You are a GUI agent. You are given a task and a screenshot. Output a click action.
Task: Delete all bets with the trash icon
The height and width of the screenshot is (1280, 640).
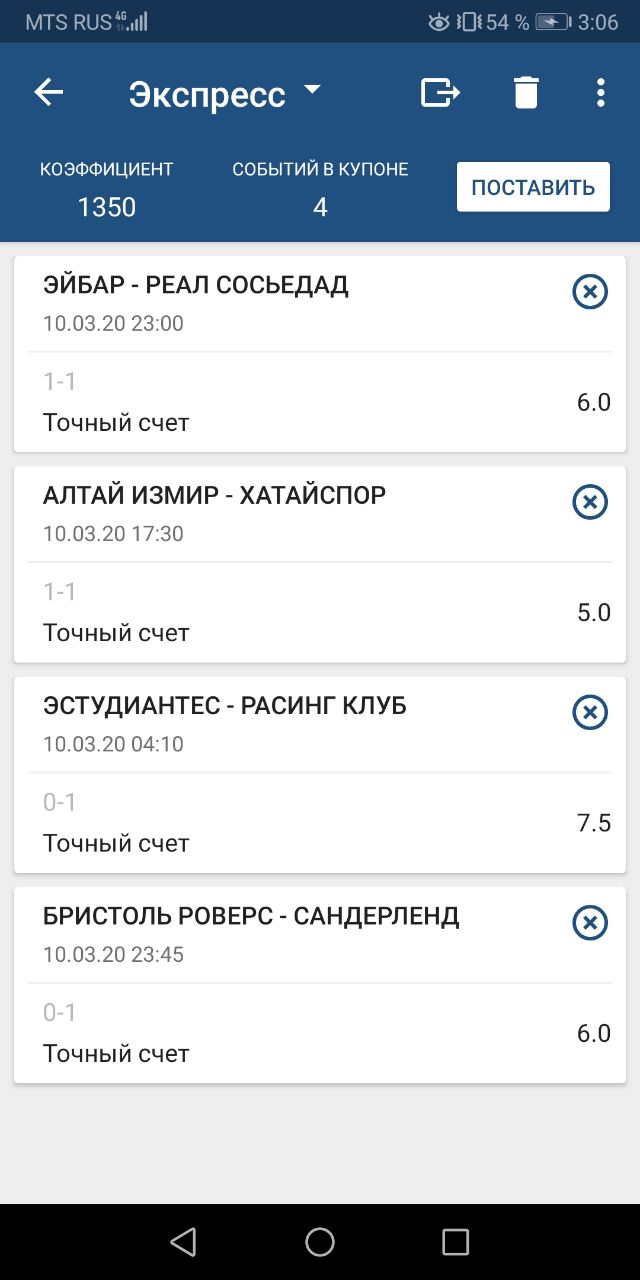click(526, 93)
